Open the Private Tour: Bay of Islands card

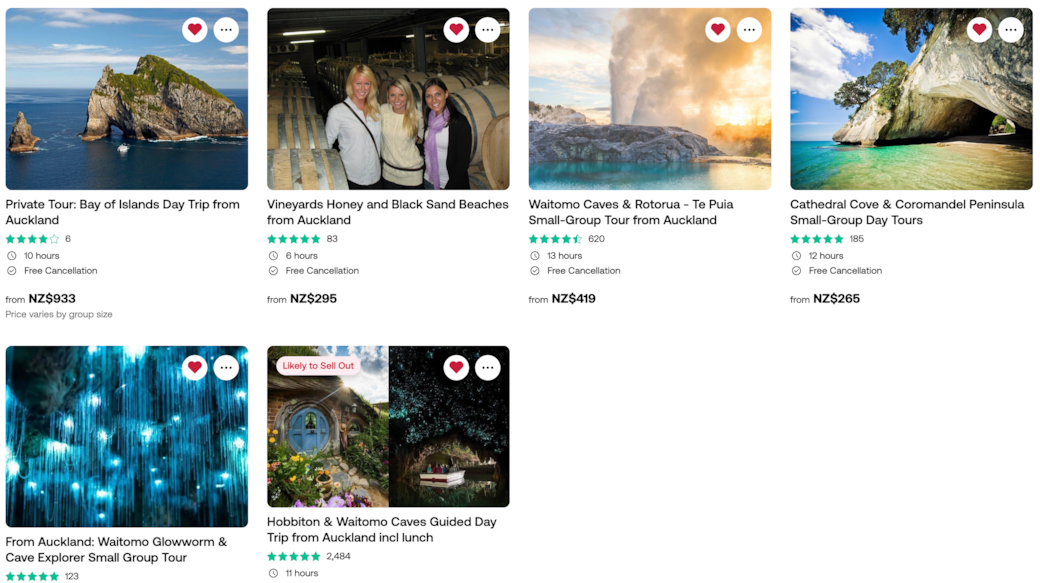[123, 212]
